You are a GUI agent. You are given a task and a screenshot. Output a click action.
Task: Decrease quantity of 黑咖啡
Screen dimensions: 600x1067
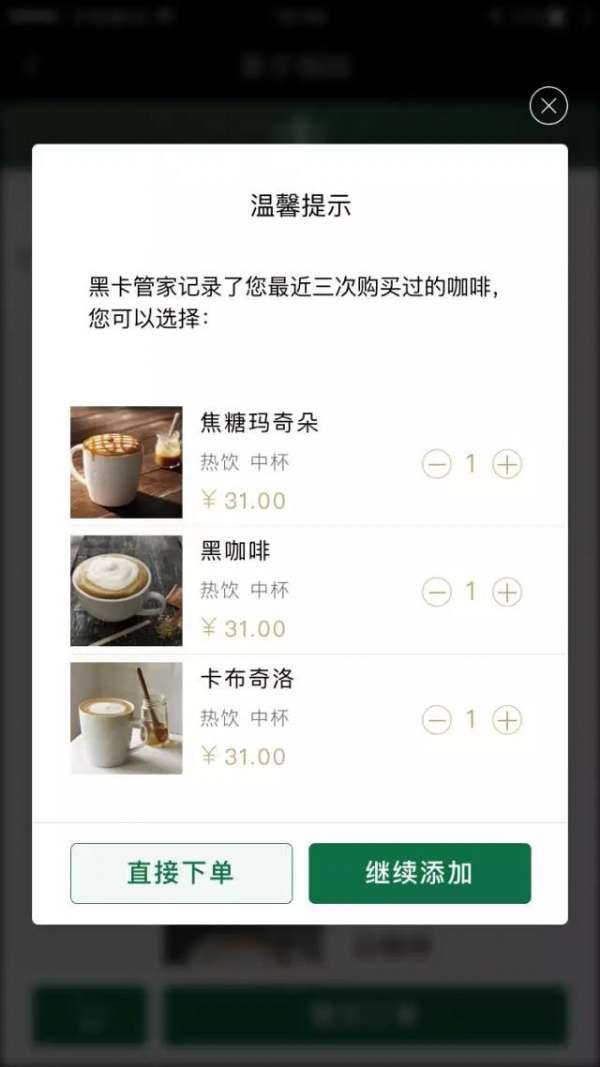click(436, 592)
